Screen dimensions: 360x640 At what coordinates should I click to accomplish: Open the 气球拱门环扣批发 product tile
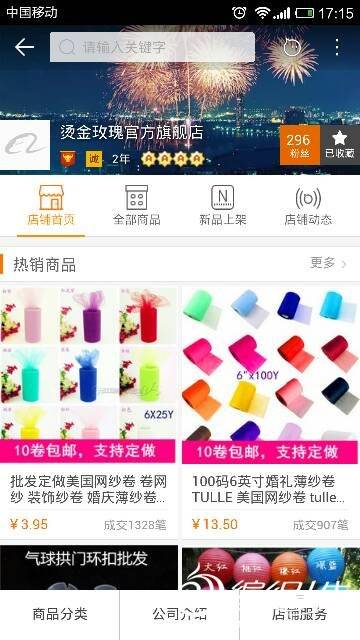pyautogui.click(x=89, y=568)
